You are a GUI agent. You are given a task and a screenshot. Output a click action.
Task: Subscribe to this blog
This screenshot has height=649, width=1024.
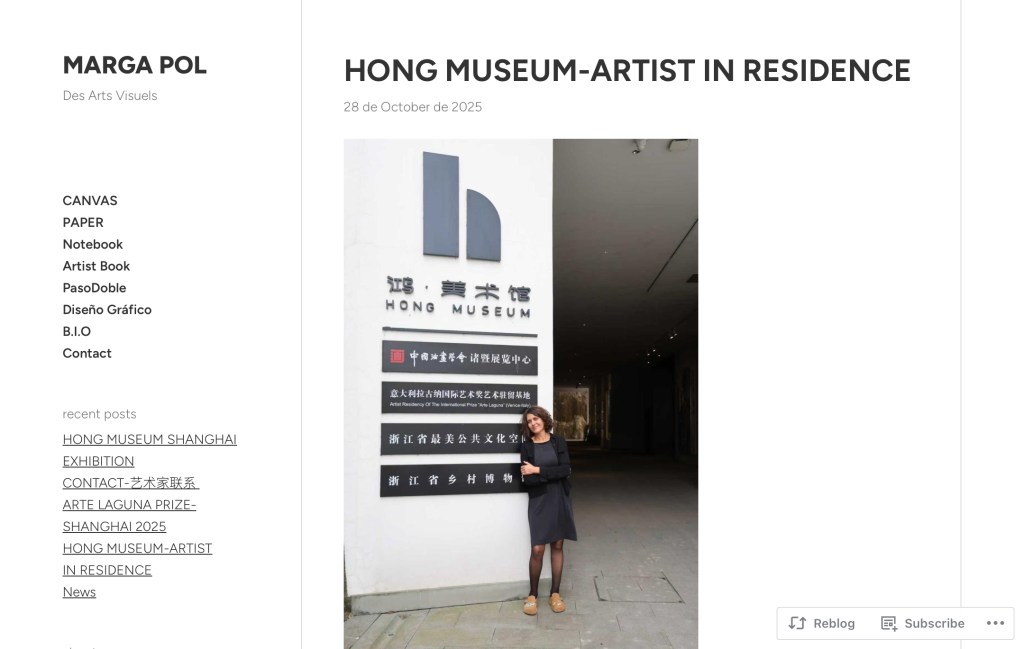922,623
